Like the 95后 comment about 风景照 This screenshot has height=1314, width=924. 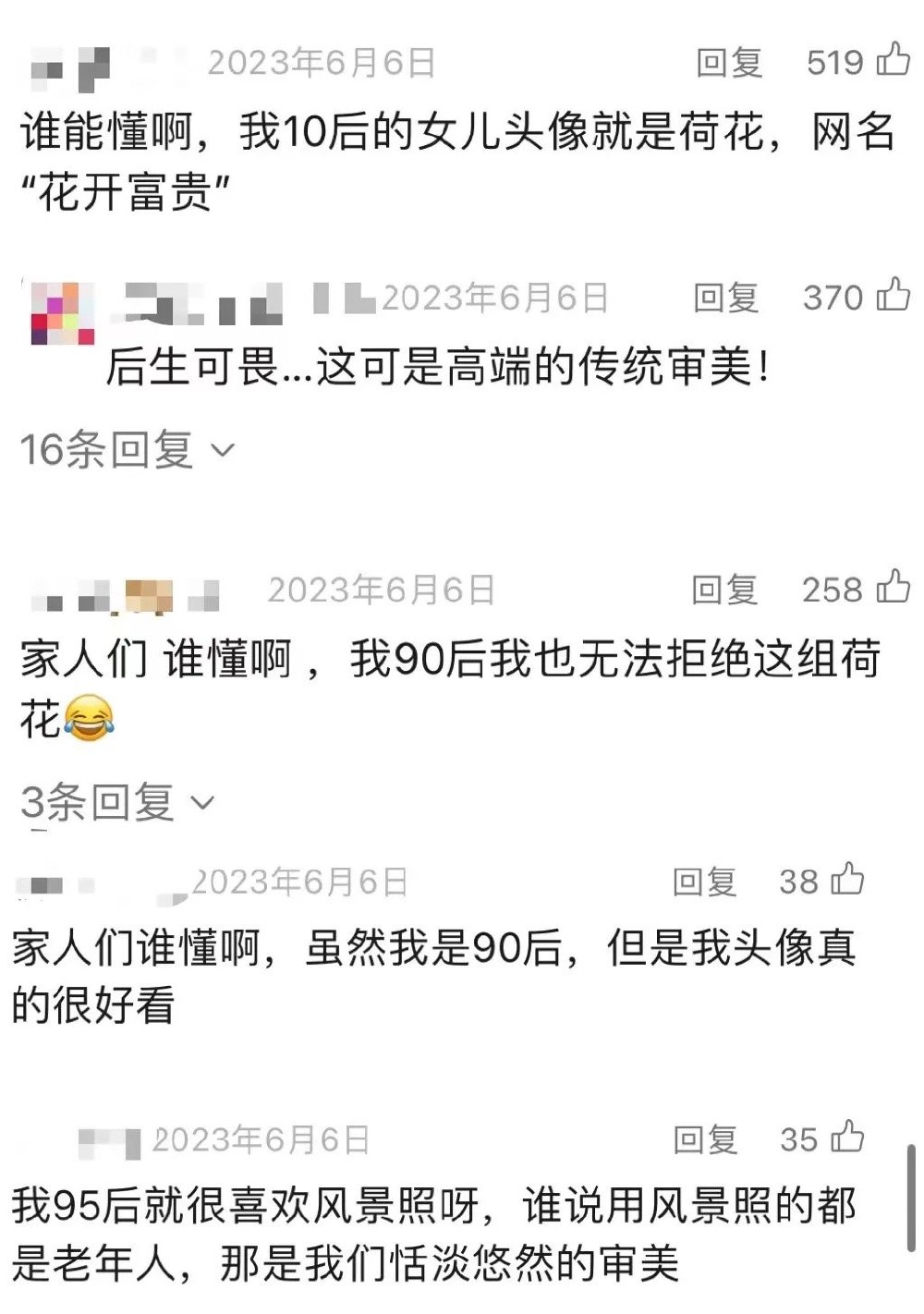(x=847, y=1138)
